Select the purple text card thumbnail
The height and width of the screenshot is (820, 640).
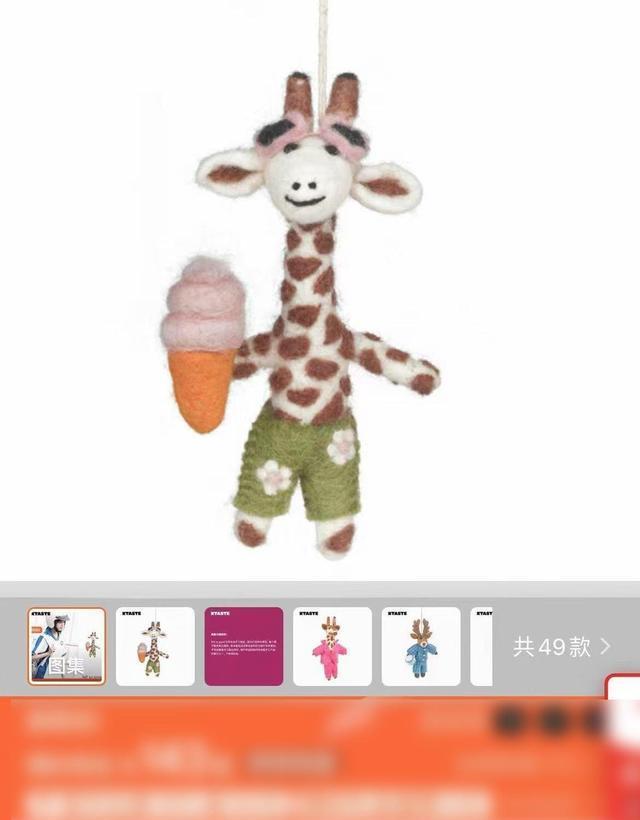(244, 646)
